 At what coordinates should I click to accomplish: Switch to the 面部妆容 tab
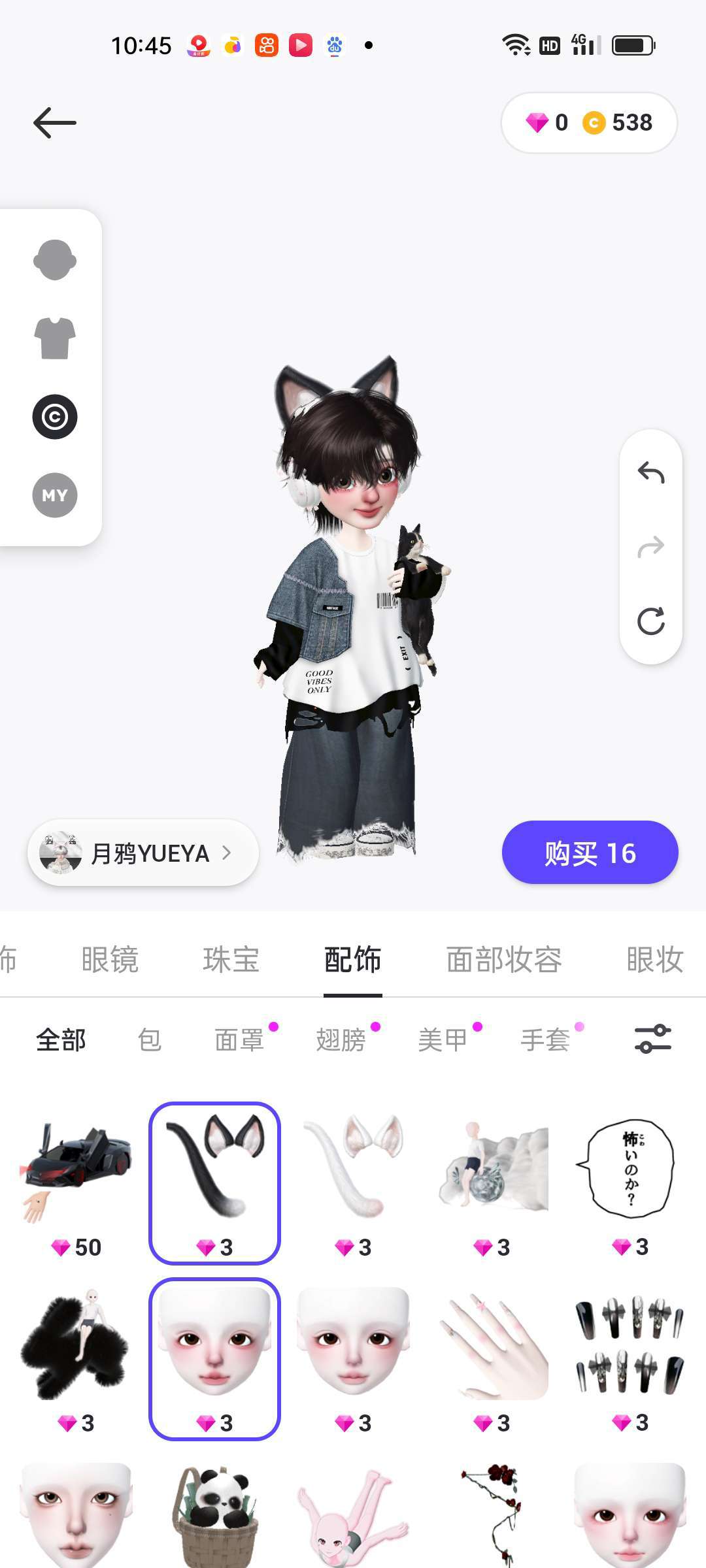[x=504, y=960]
